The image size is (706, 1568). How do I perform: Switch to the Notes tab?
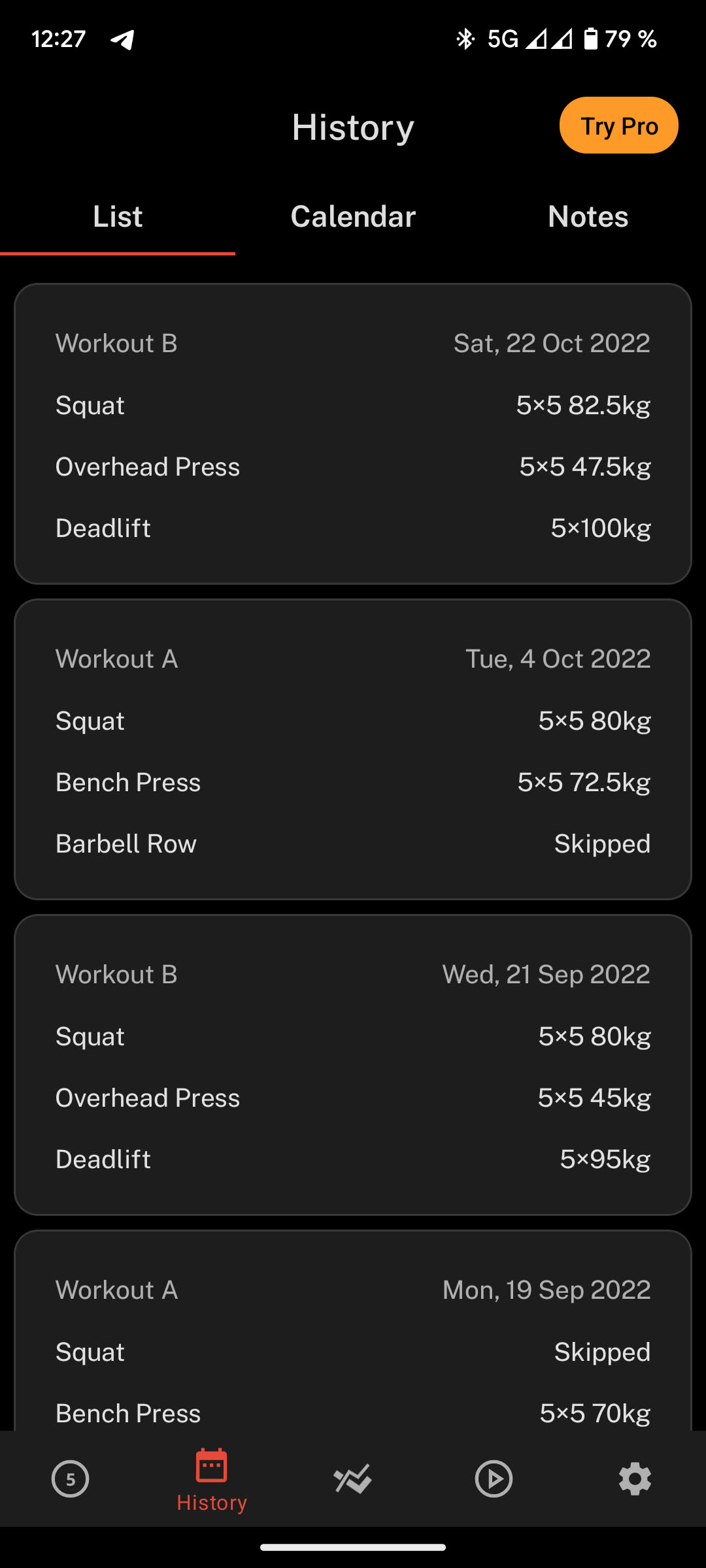click(588, 217)
